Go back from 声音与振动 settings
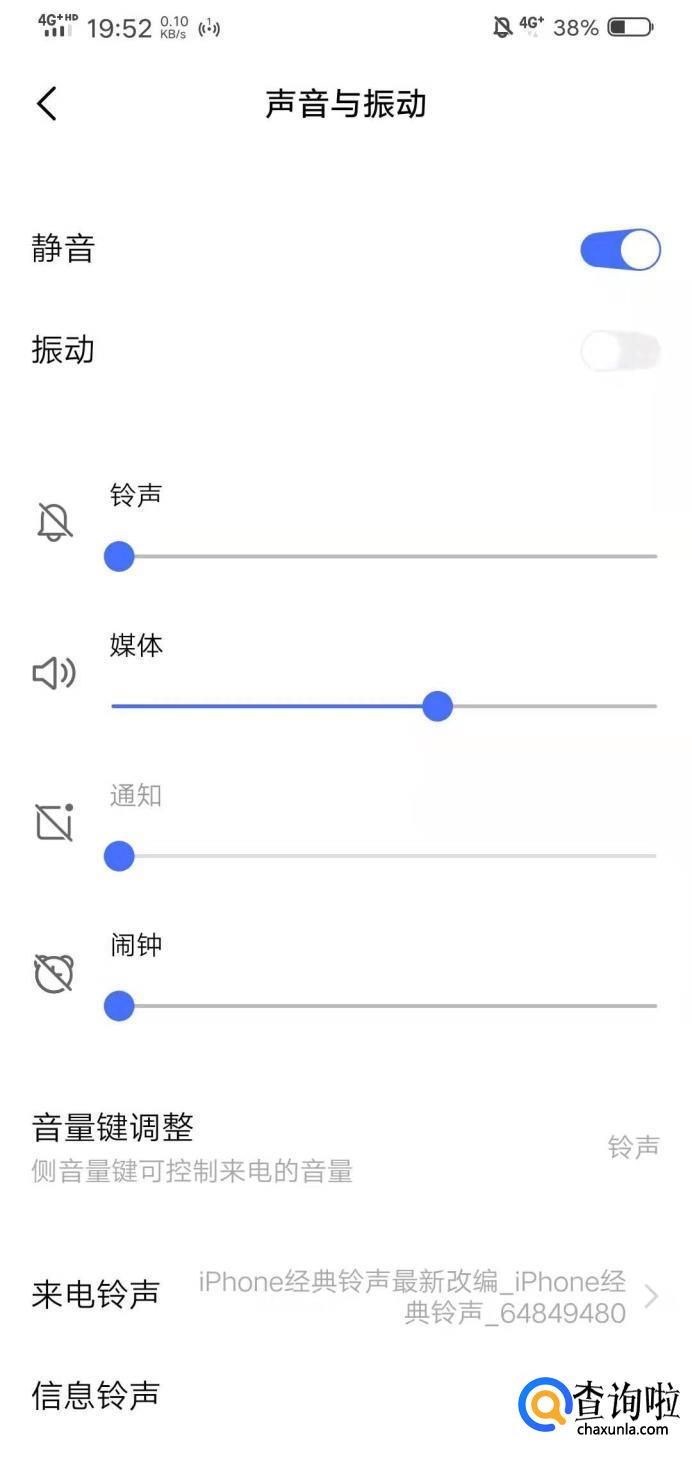692x1460 pixels. [x=47, y=104]
